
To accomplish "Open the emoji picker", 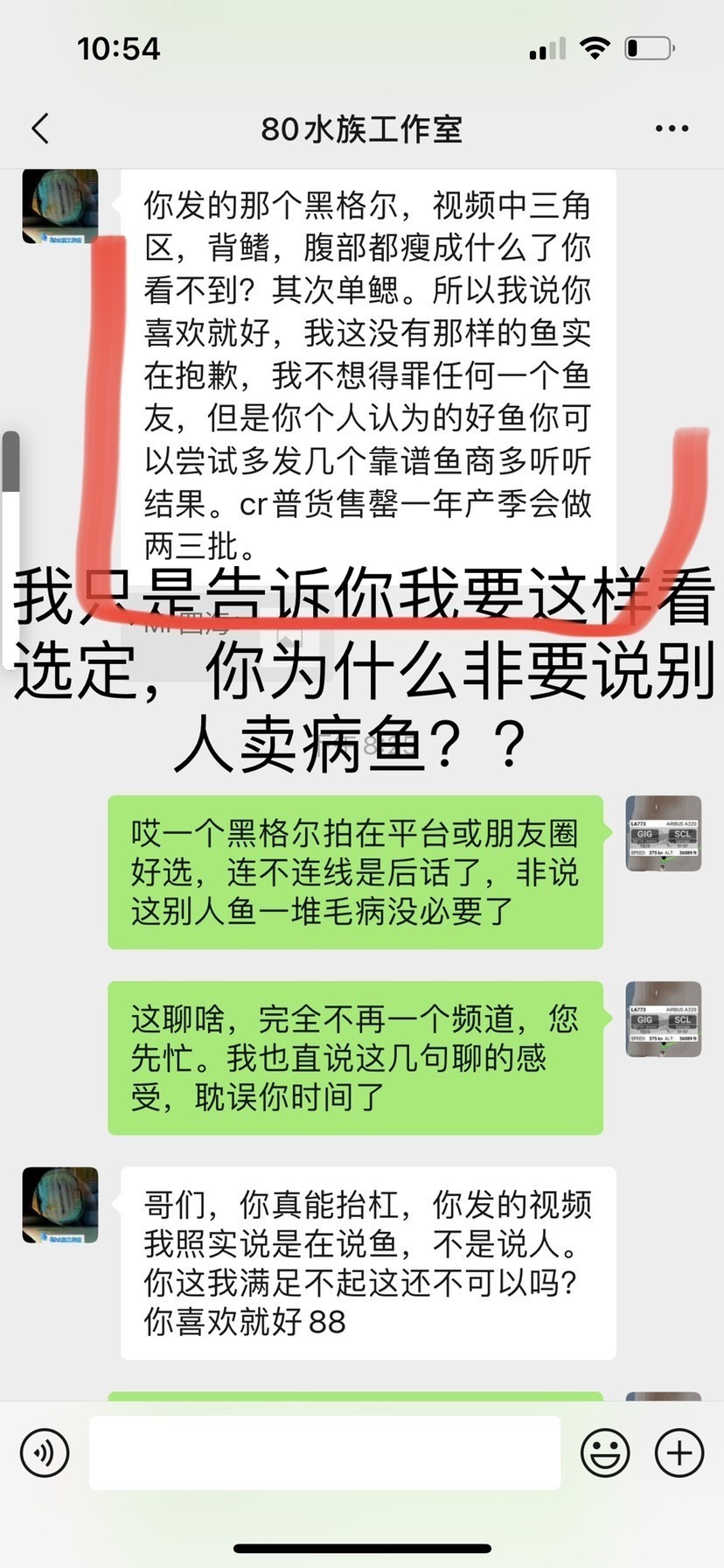I will (x=605, y=1452).
